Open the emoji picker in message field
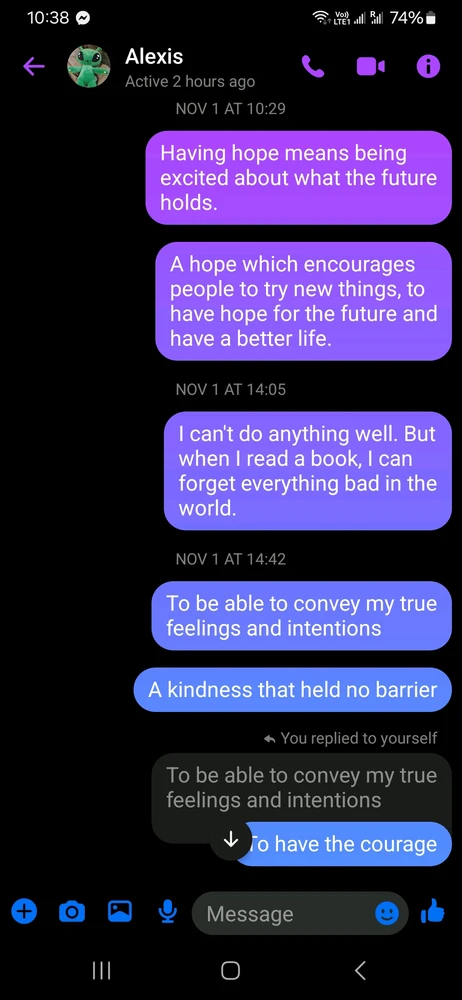The image size is (462, 1000). pyautogui.click(x=387, y=913)
